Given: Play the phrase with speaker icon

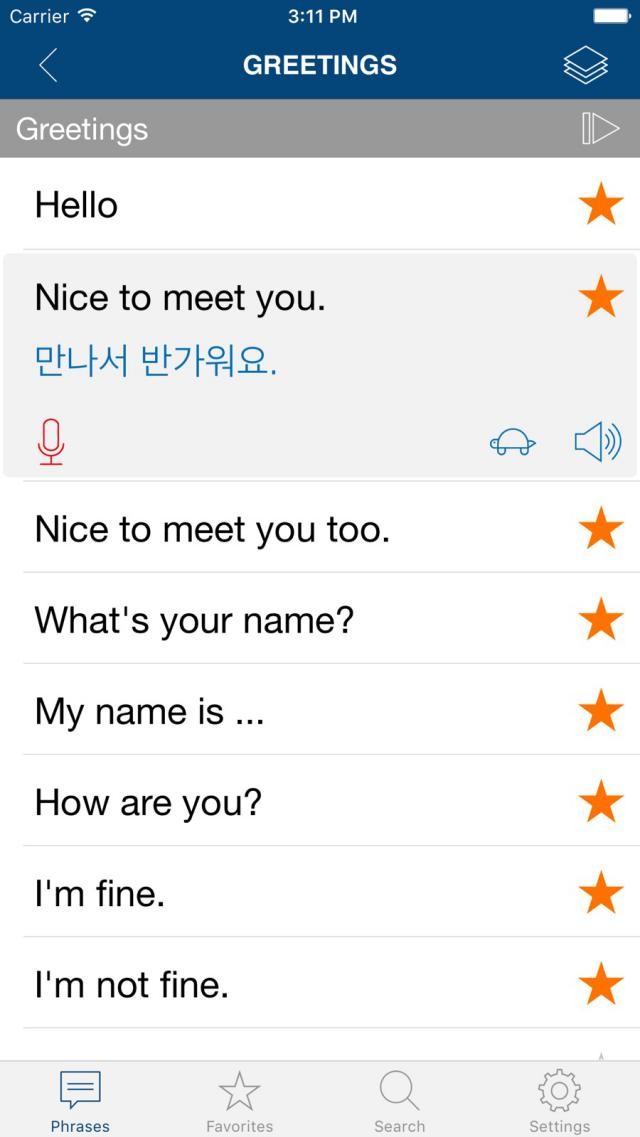Looking at the screenshot, I should pyautogui.click(x=598, y=441).
